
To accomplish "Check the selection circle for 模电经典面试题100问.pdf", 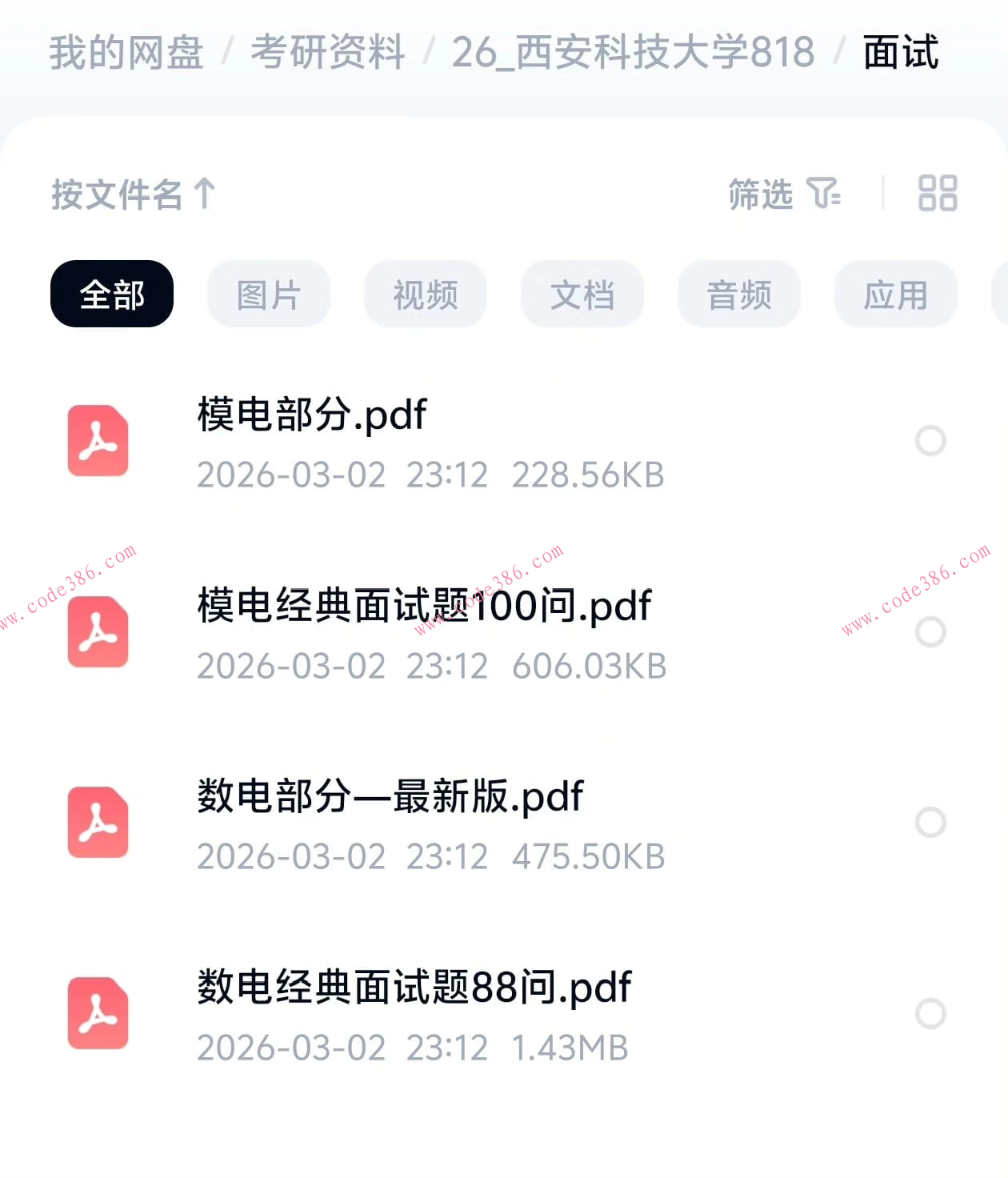I will click(x=930, y=631).
